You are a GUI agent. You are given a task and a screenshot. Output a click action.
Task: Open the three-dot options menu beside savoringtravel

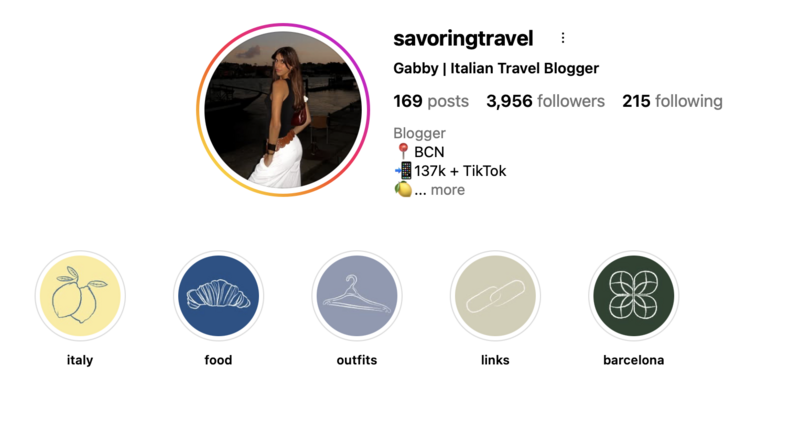563,38
